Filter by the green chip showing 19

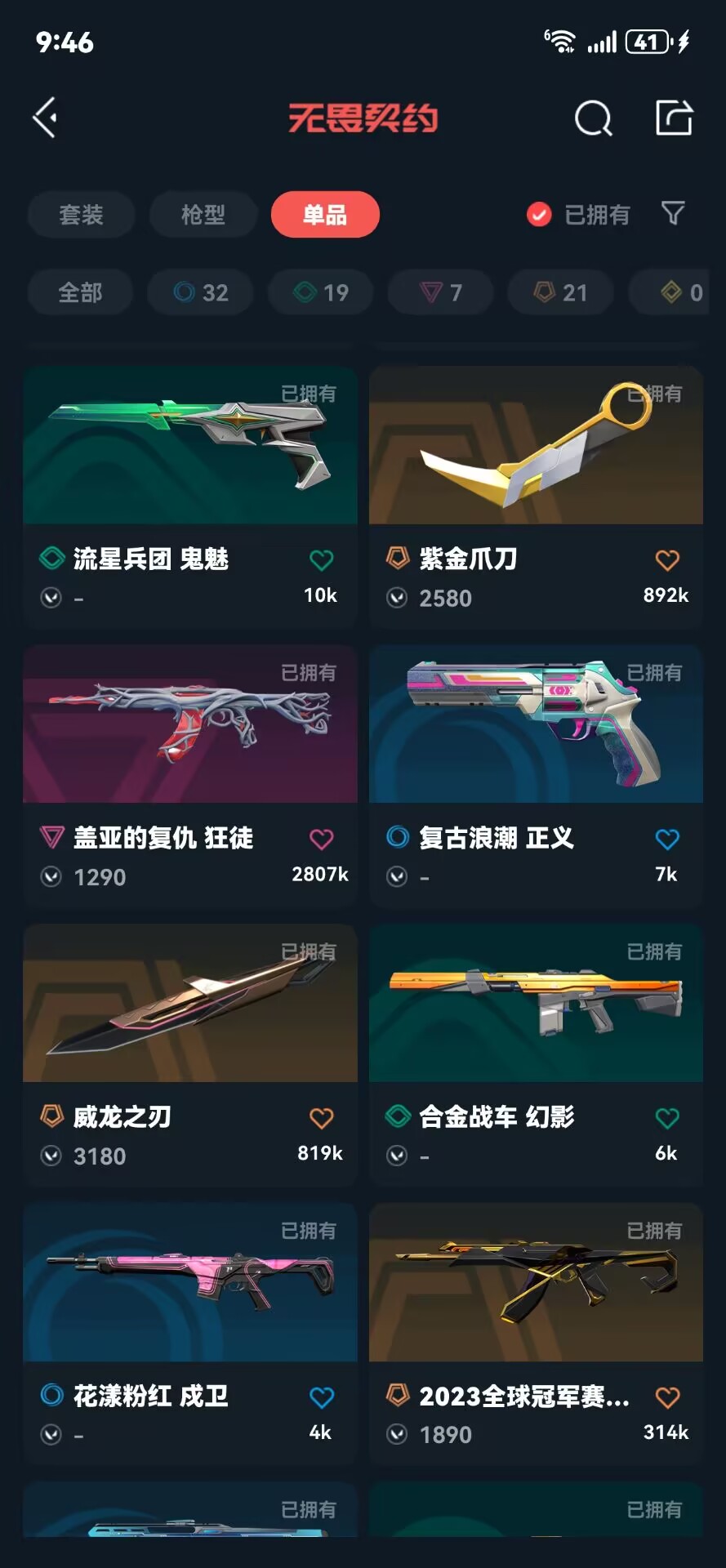(321, 292)
